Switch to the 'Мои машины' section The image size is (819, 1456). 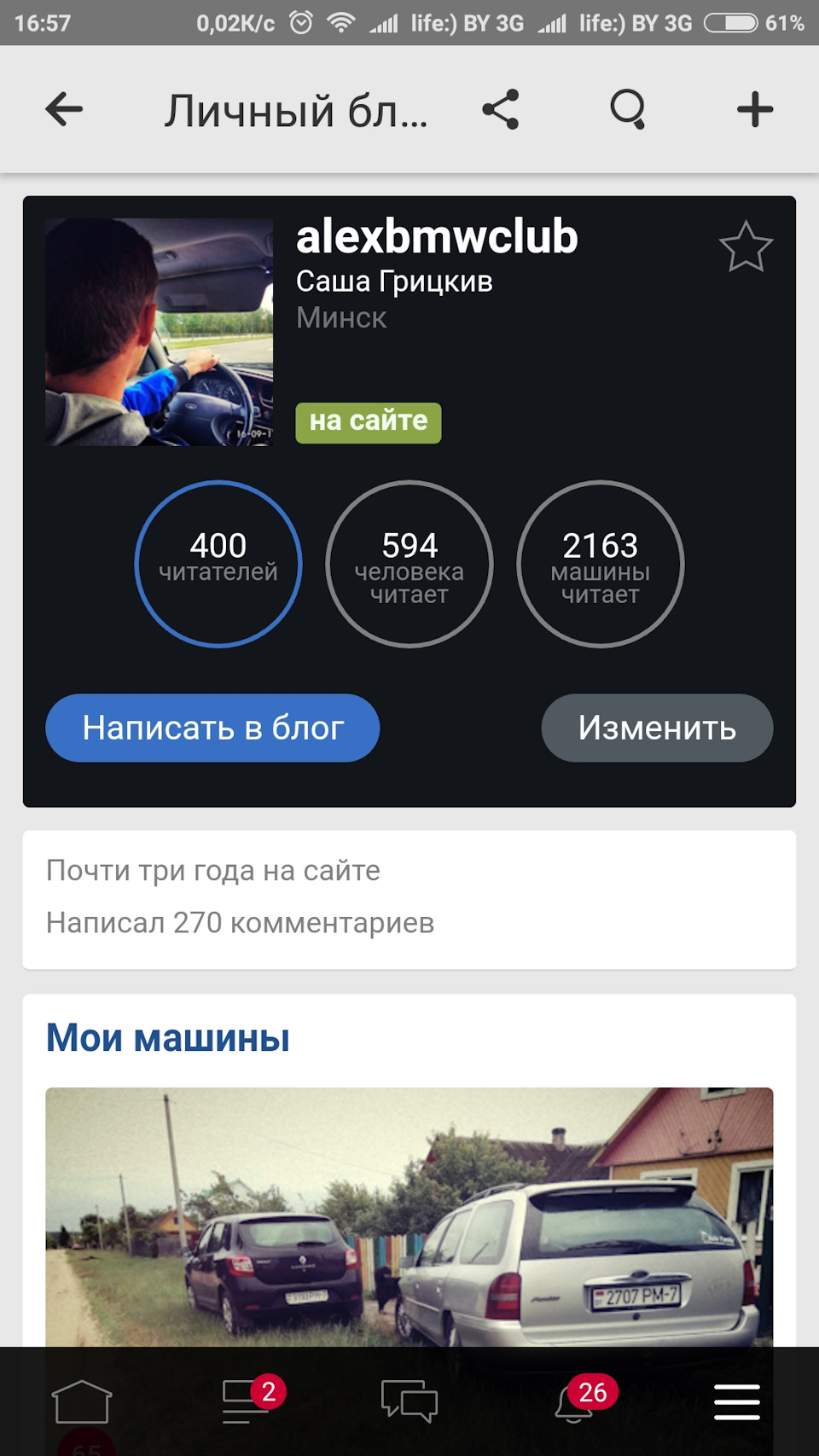coord(167,1038)
